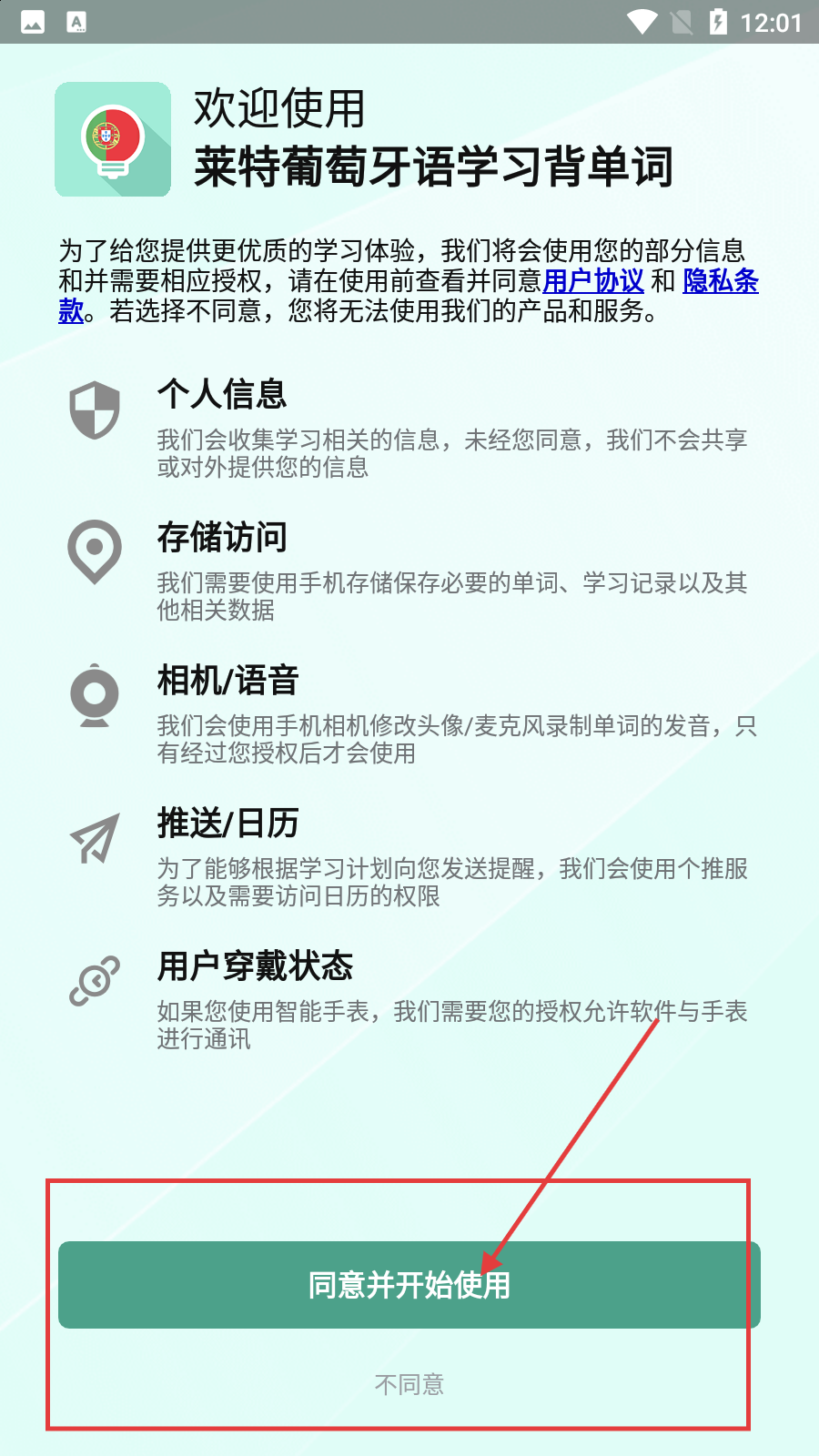The width and height of the screenshot is (819, 1456).
Task: Decline by tapping 不同意
Action: click(409, 1384)
